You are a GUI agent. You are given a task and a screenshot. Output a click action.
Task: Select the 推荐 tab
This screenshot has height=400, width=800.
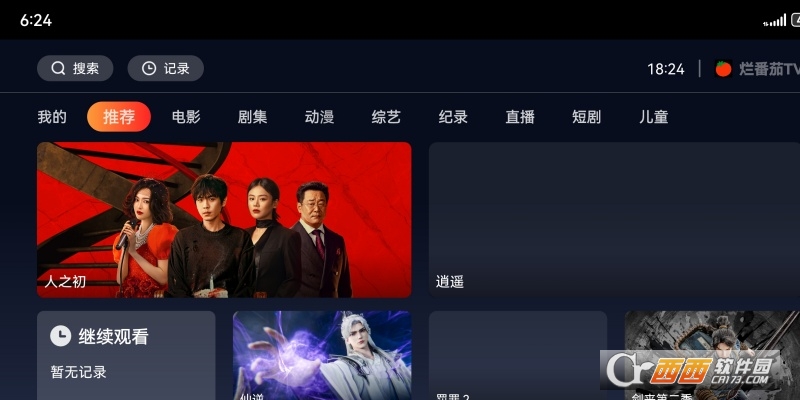[119, 117]
